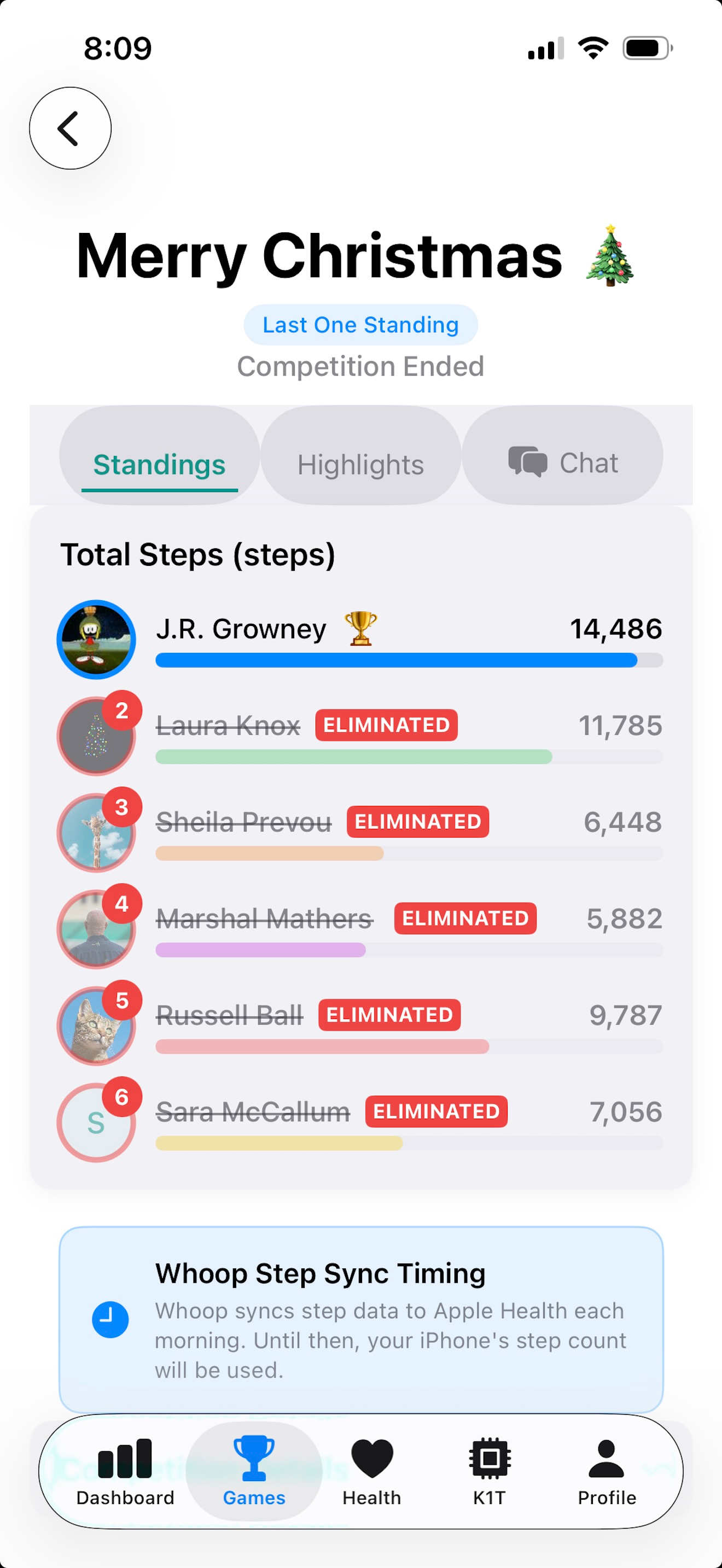This screenshot has height=1568, width=722.
Task: Toggle Sheila Prevou's ELIMINATED status
Action: [416, 822]
